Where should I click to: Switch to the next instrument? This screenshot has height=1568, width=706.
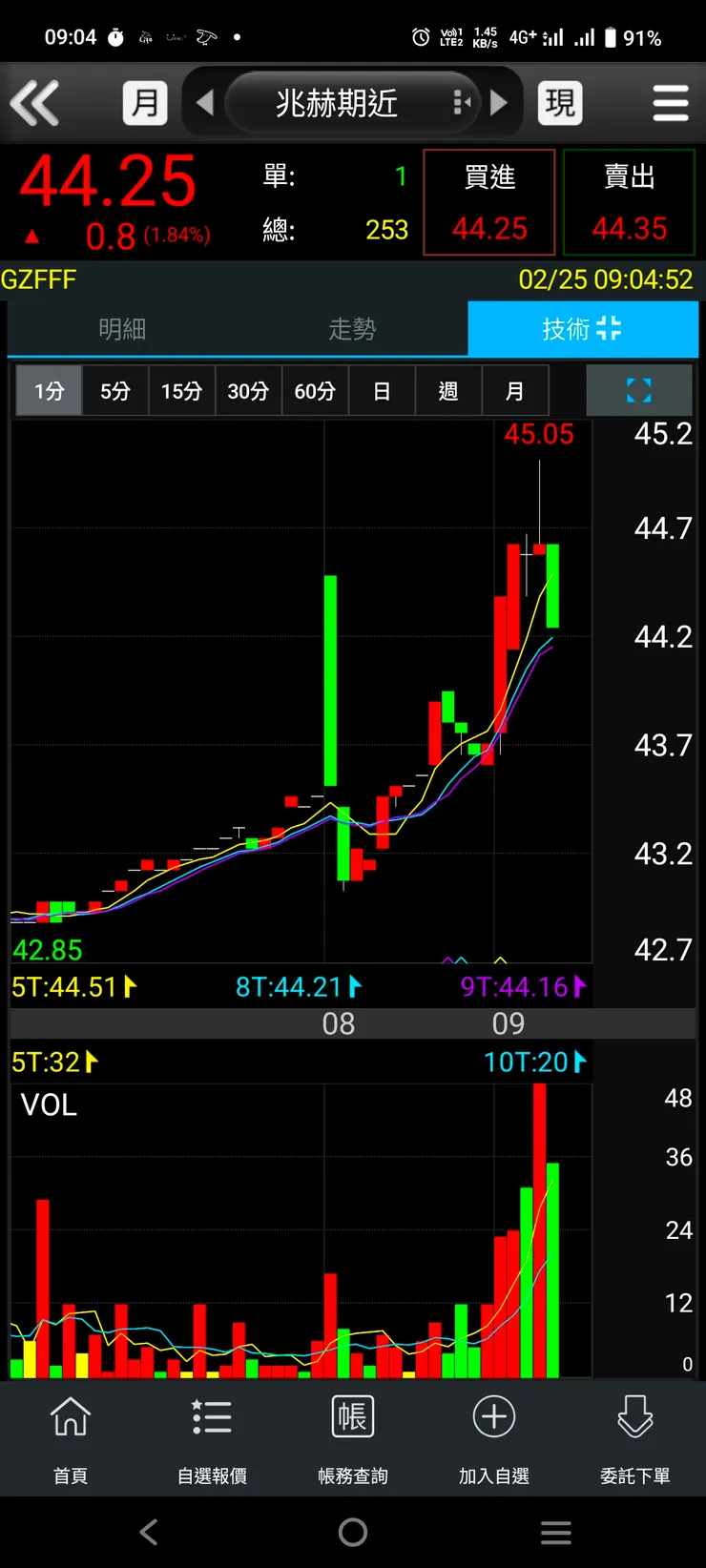coord(499,103)
